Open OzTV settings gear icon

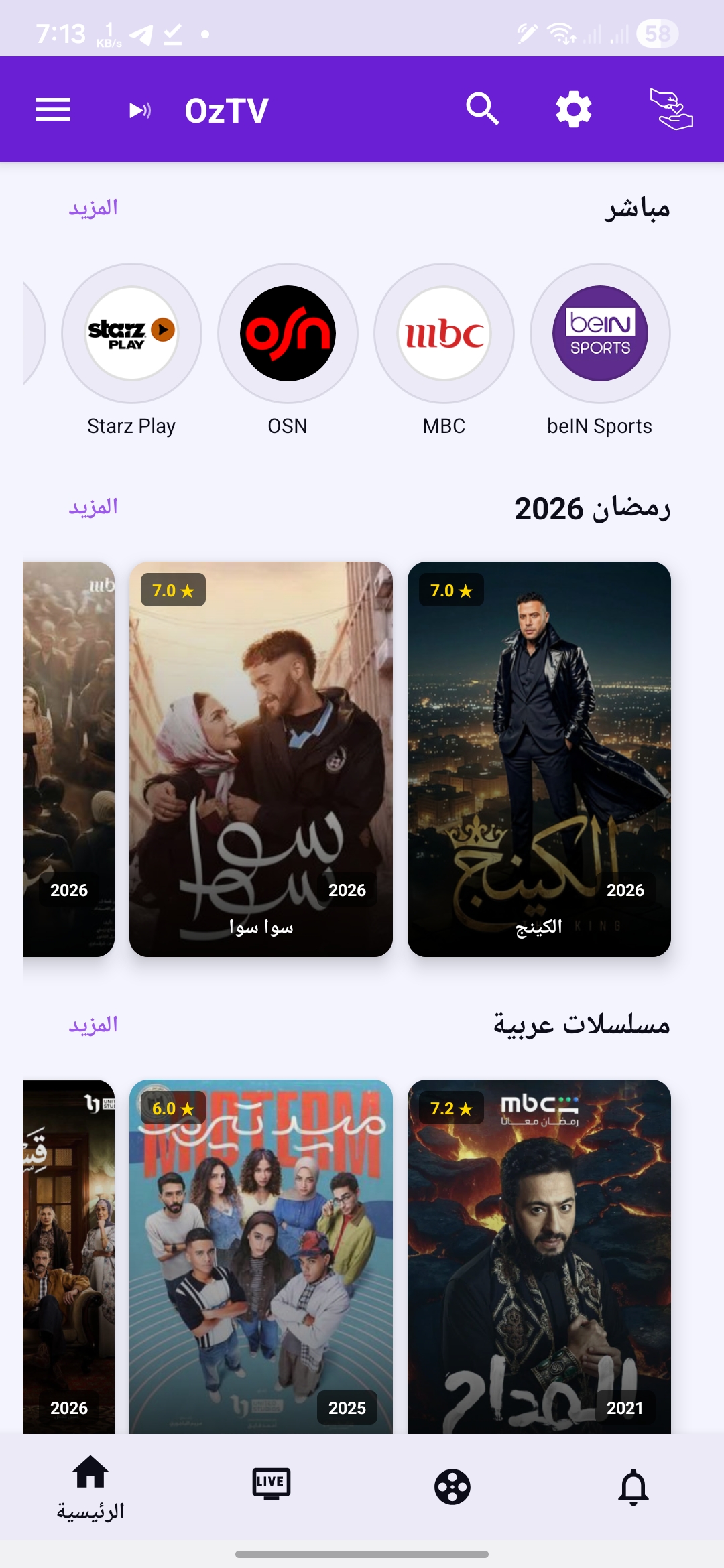pos(573,109)
